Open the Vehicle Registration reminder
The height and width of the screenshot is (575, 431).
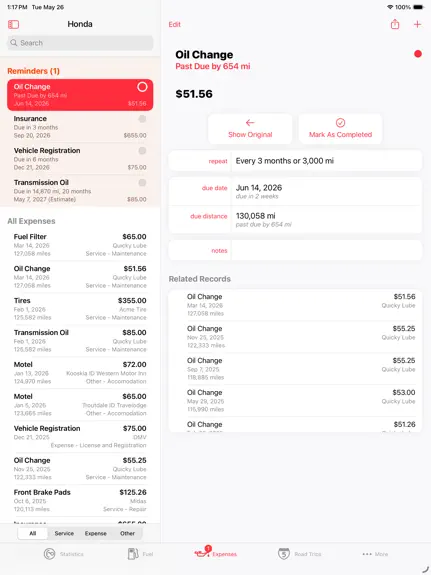click(80, 159)
